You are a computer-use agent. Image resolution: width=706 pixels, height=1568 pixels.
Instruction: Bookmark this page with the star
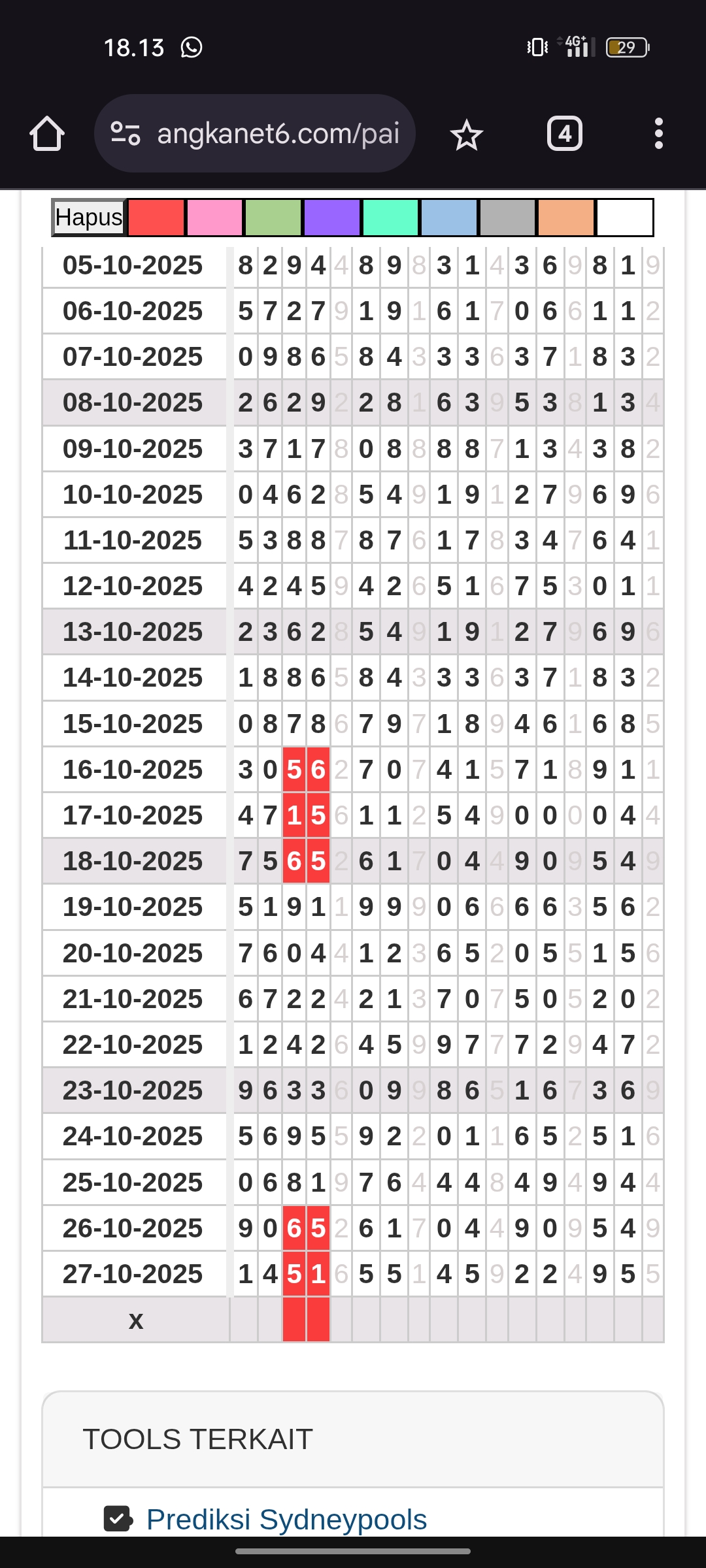(466, 135)
